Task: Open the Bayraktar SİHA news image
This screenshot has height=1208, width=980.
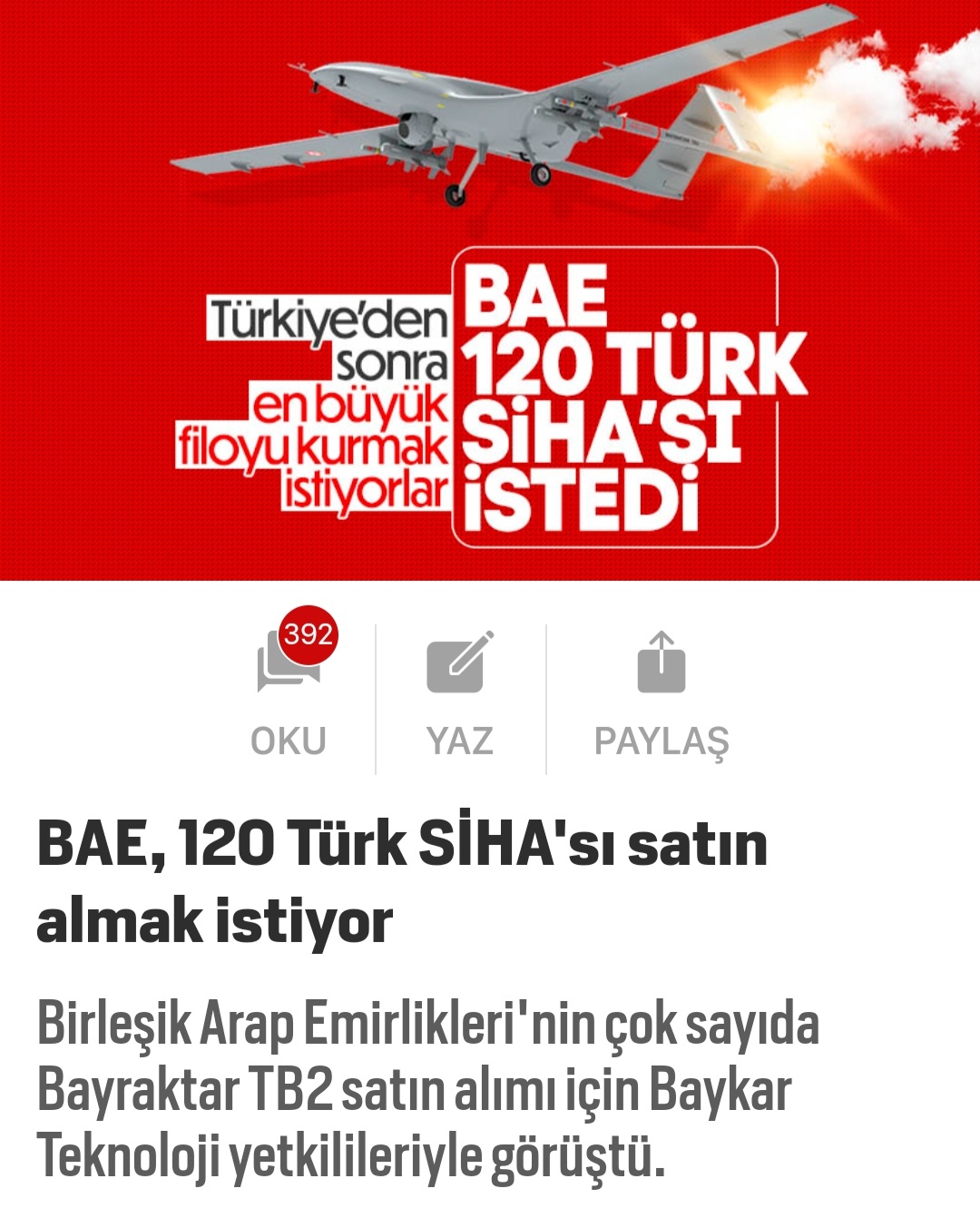Action: [x=490, y=290]
